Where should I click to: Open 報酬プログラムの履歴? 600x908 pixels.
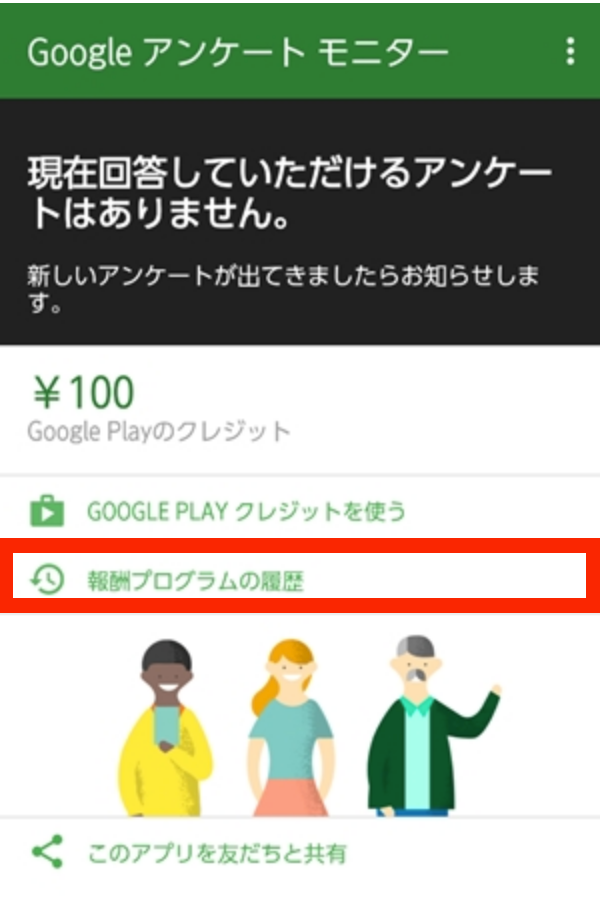[195, 581]
